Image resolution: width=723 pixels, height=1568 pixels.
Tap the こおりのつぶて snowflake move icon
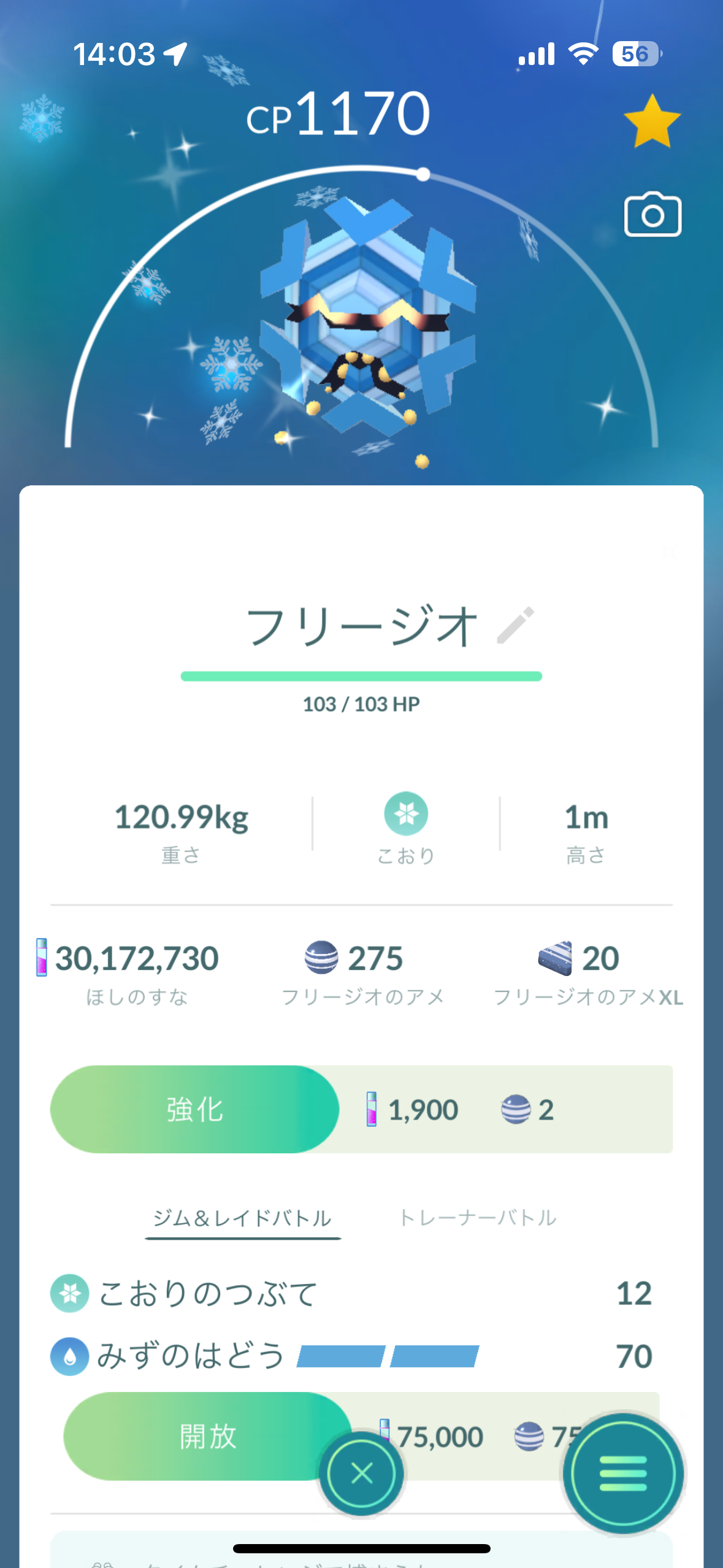[69, 1295]
